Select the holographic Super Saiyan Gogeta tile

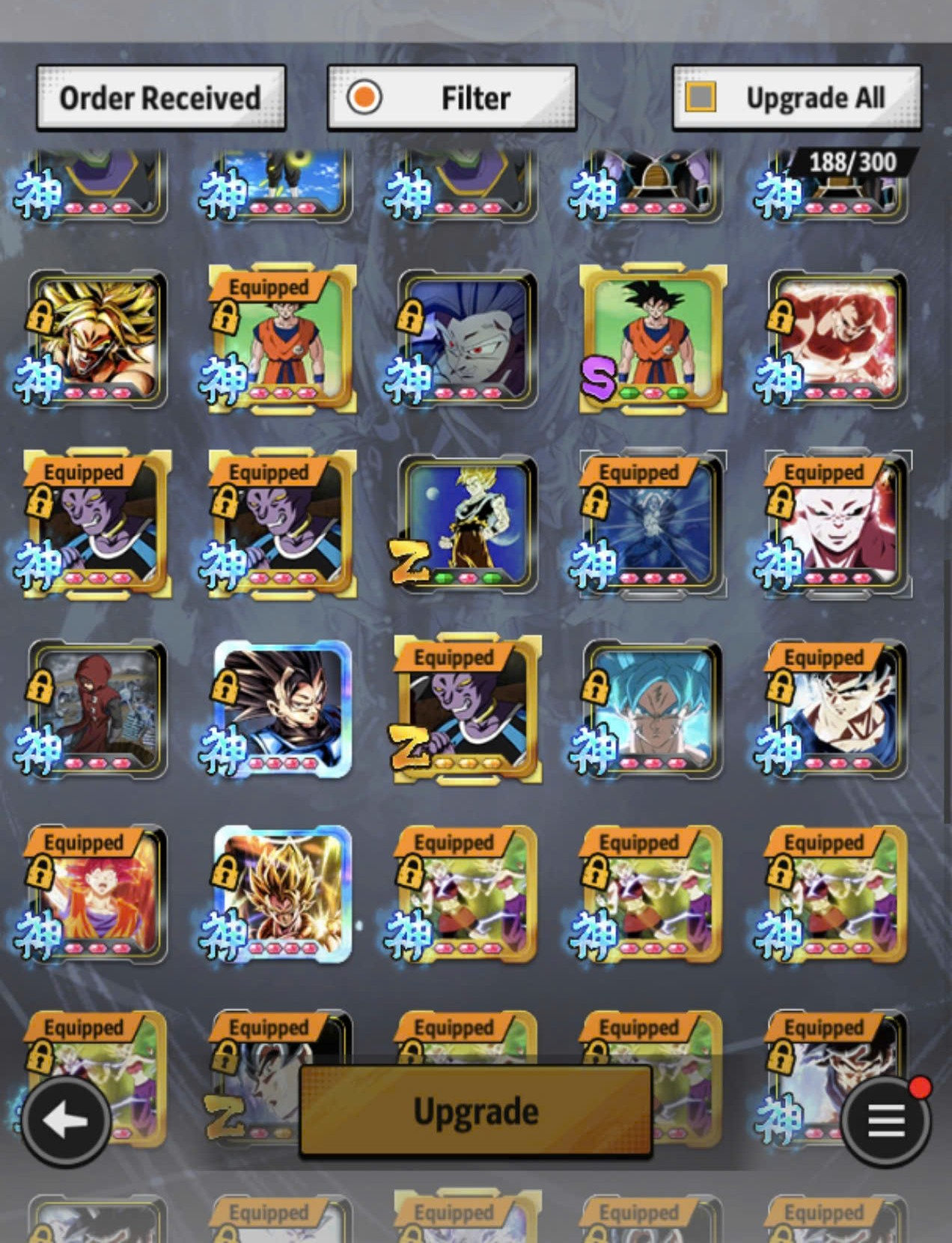[282, 894]
